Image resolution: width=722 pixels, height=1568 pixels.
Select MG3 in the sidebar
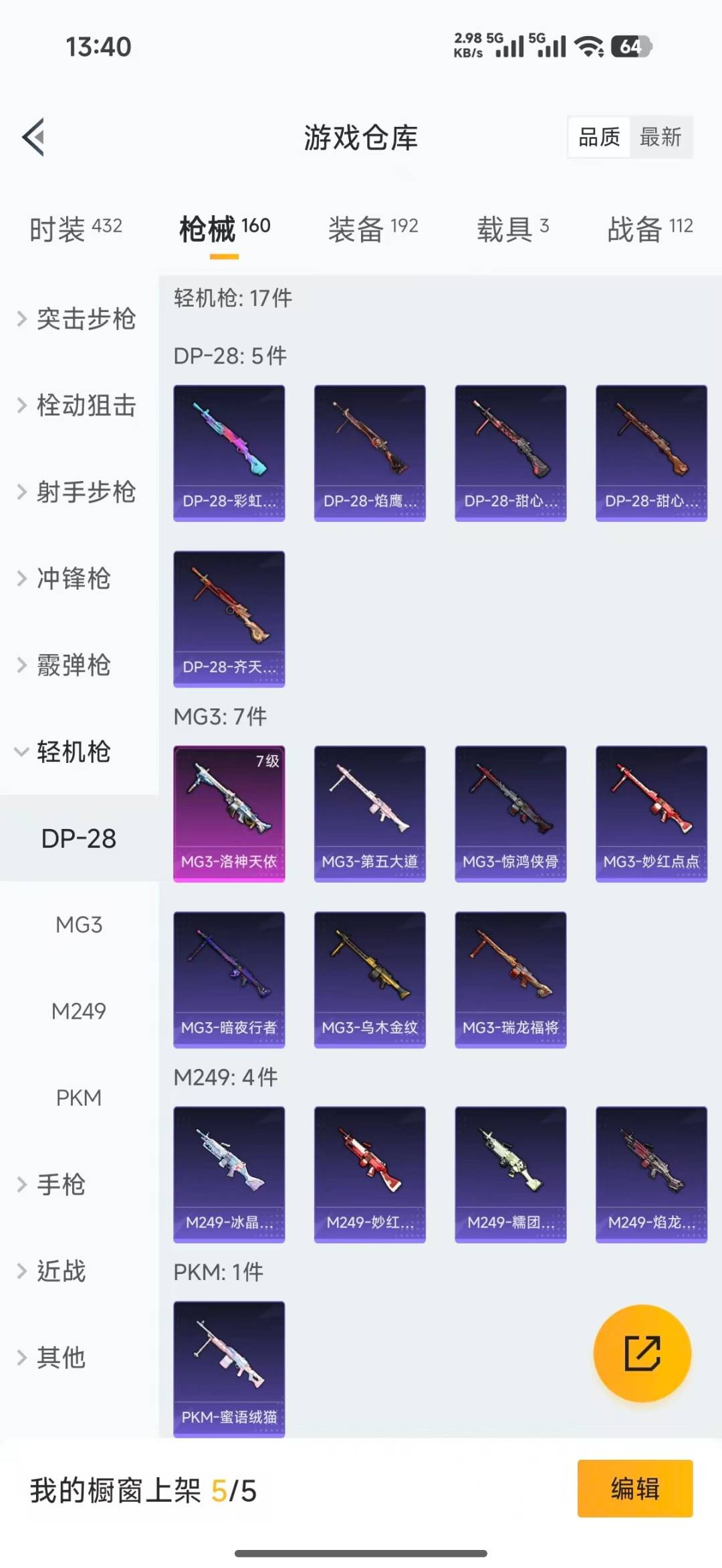80,925
